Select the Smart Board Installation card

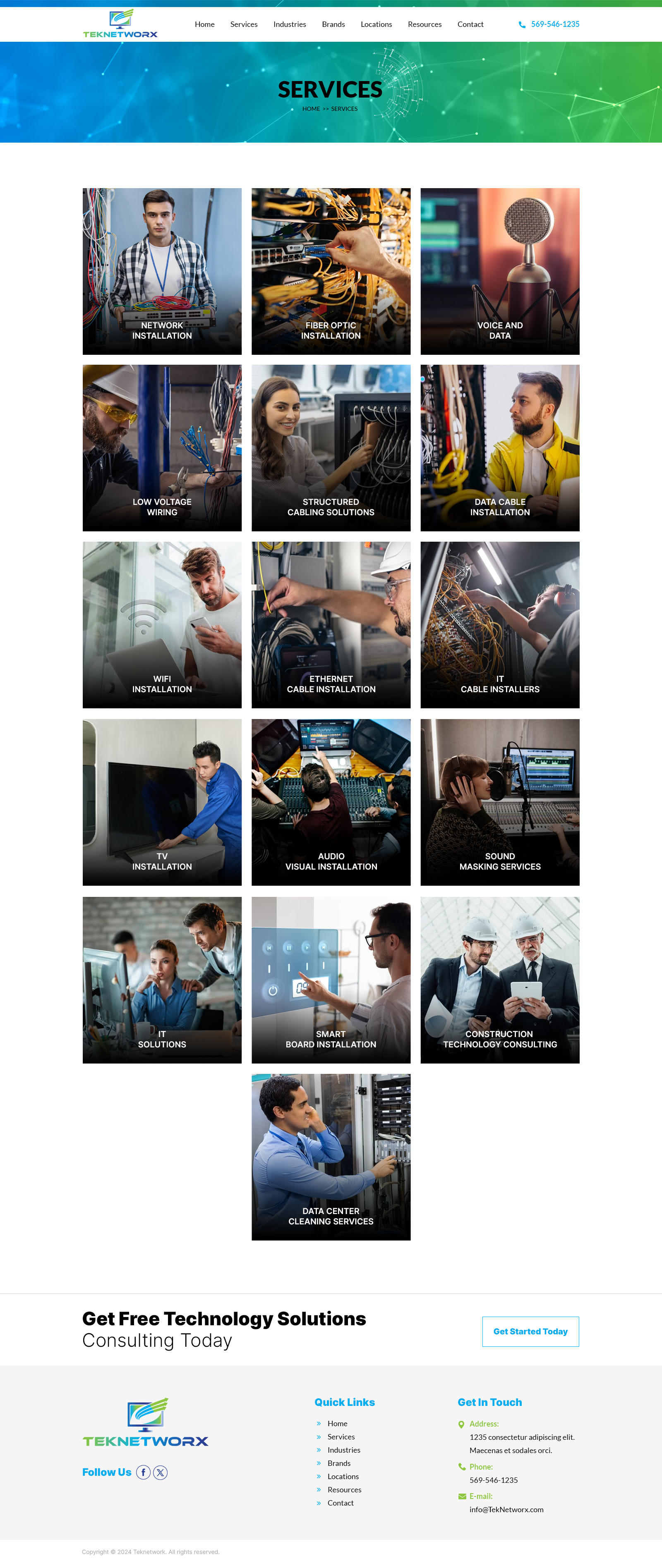click(331, 980)
